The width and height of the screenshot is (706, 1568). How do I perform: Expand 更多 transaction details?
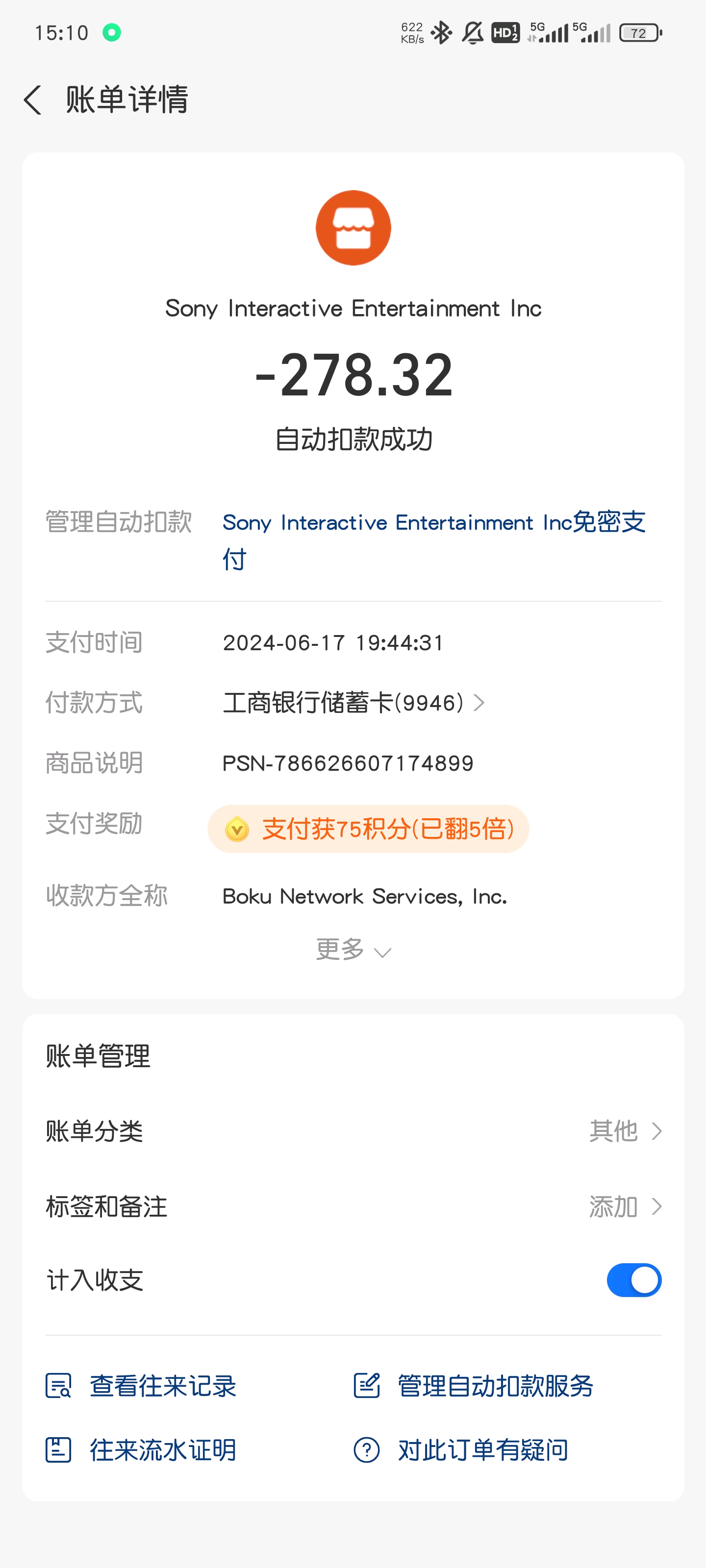(353, 950)
